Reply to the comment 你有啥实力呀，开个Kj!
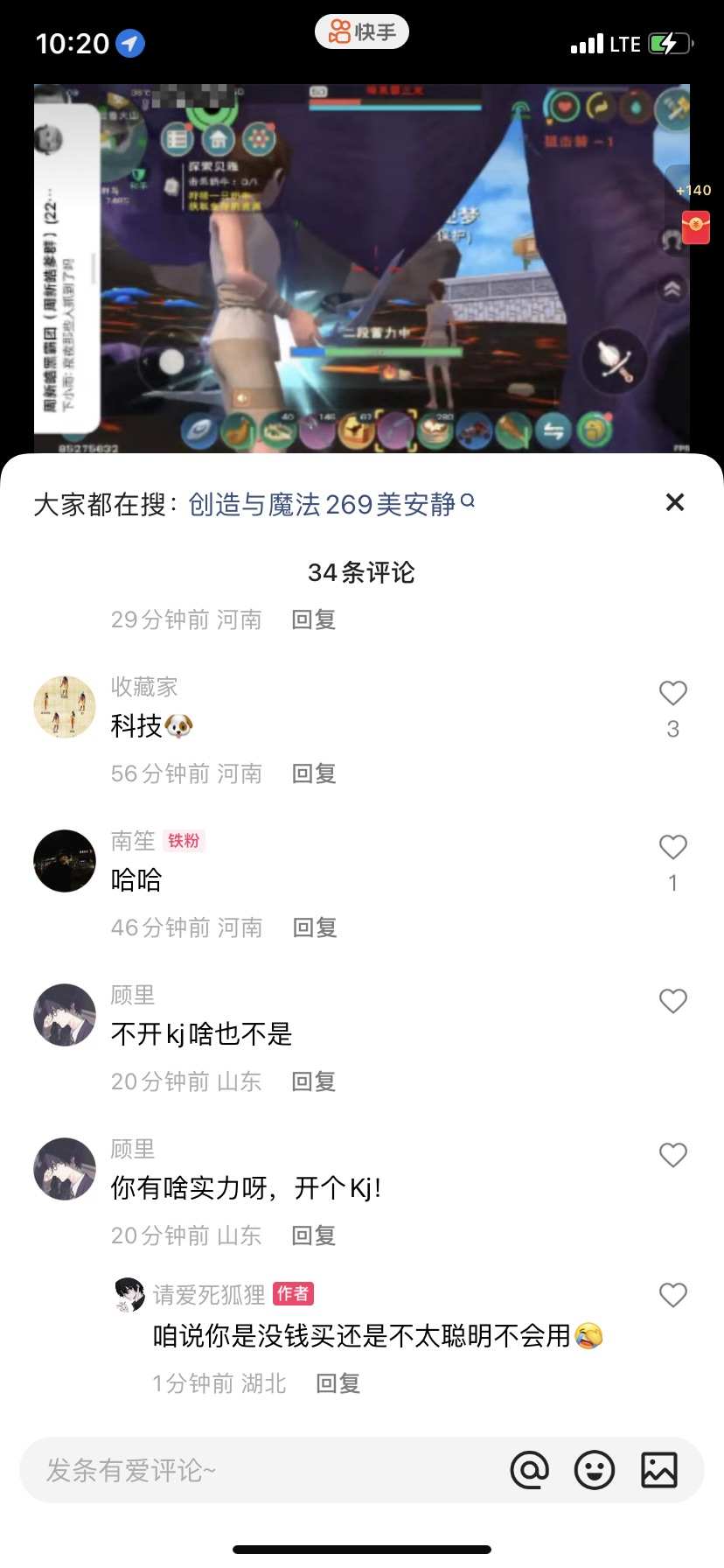This screenshot has height=1568, width=724. point(314,1235)
